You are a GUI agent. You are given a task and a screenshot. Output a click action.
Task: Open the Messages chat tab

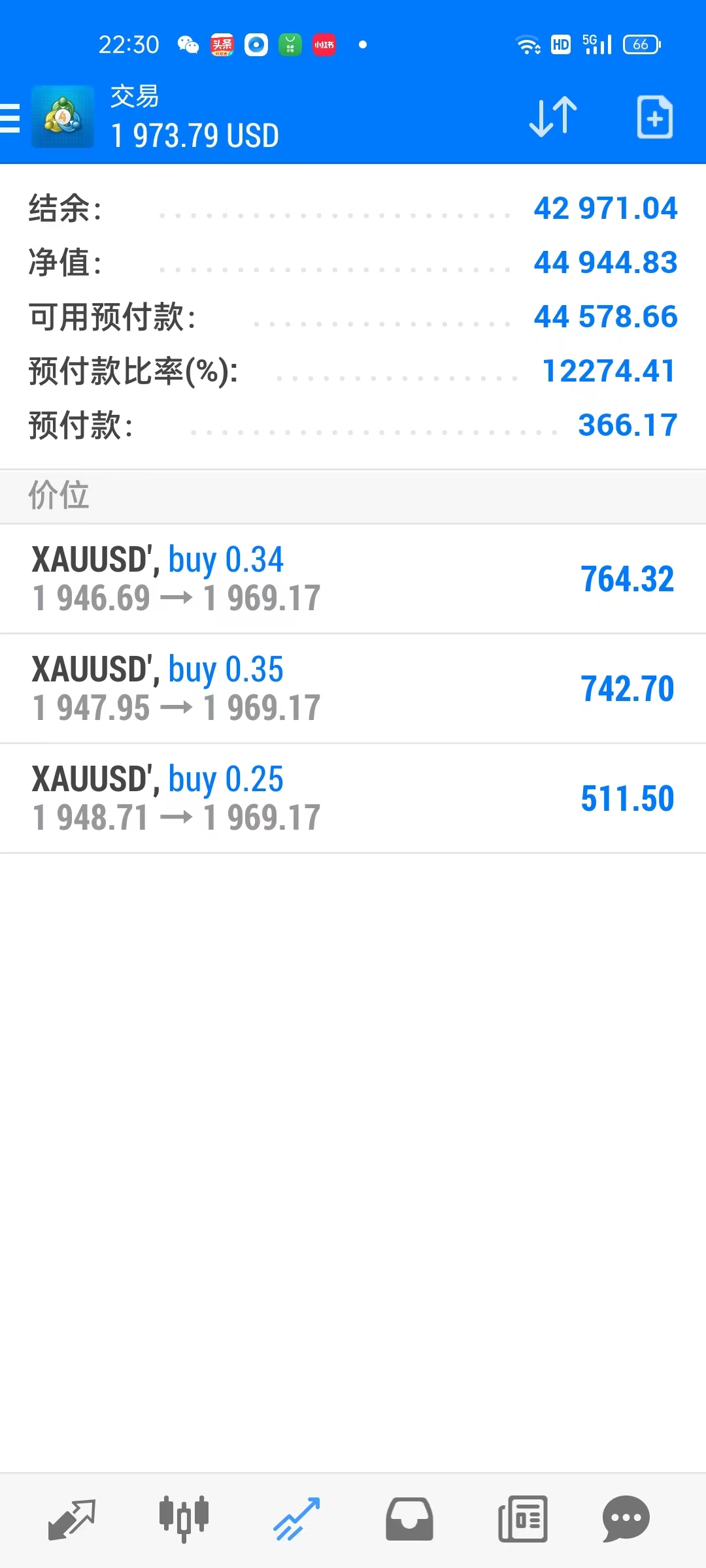click(626, 1520)
